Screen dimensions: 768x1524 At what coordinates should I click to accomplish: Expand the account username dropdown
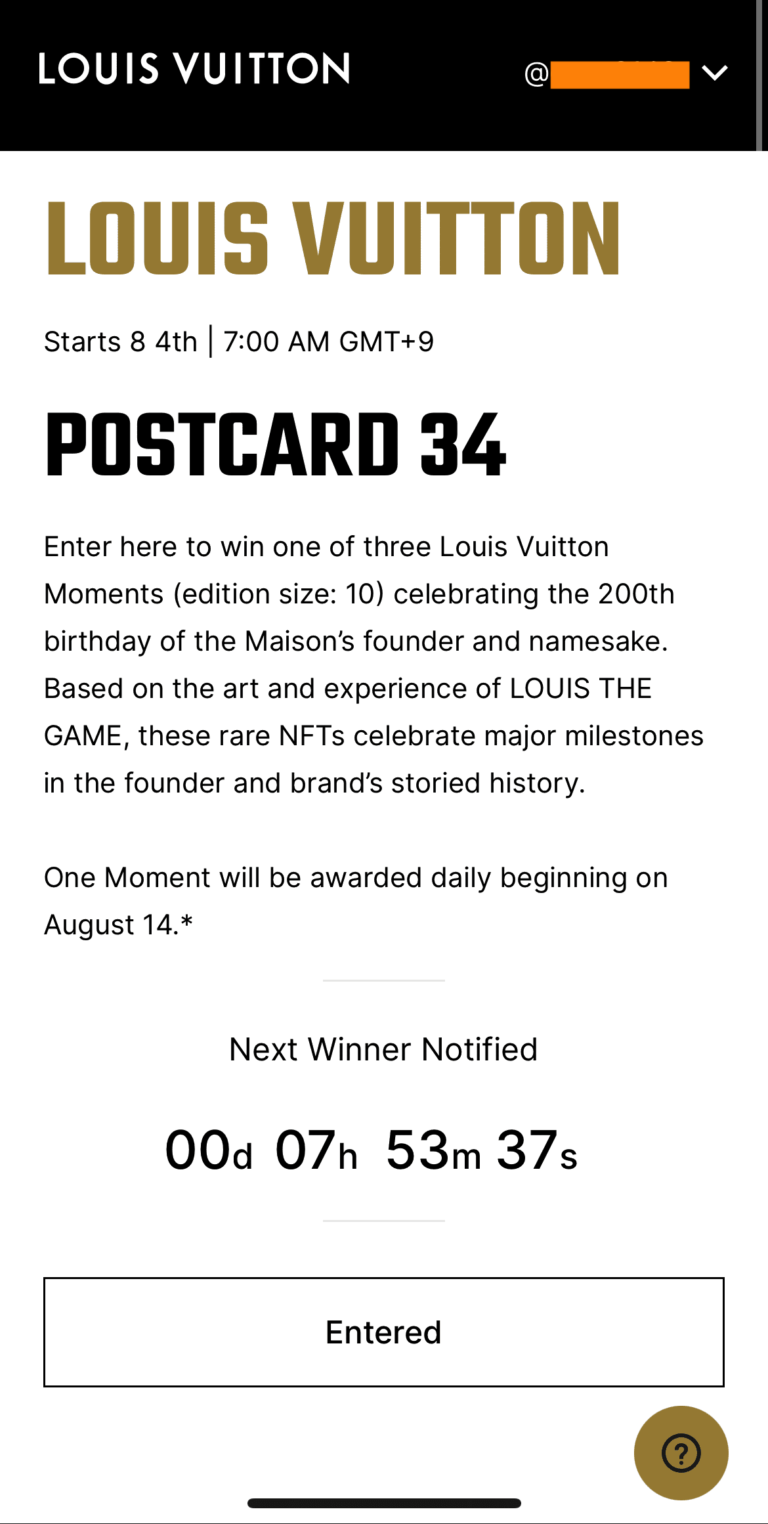coord(714,73)
